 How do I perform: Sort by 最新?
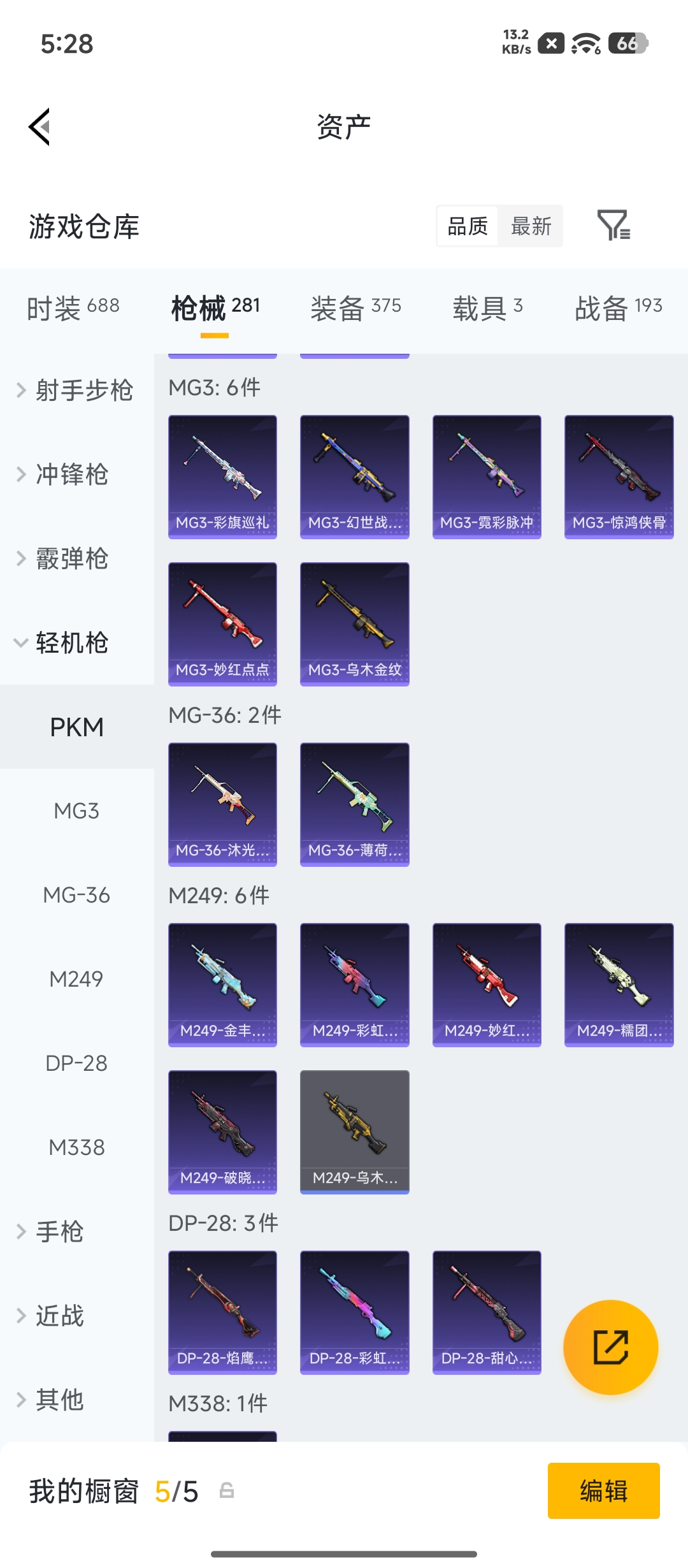(x=531, y=226)
